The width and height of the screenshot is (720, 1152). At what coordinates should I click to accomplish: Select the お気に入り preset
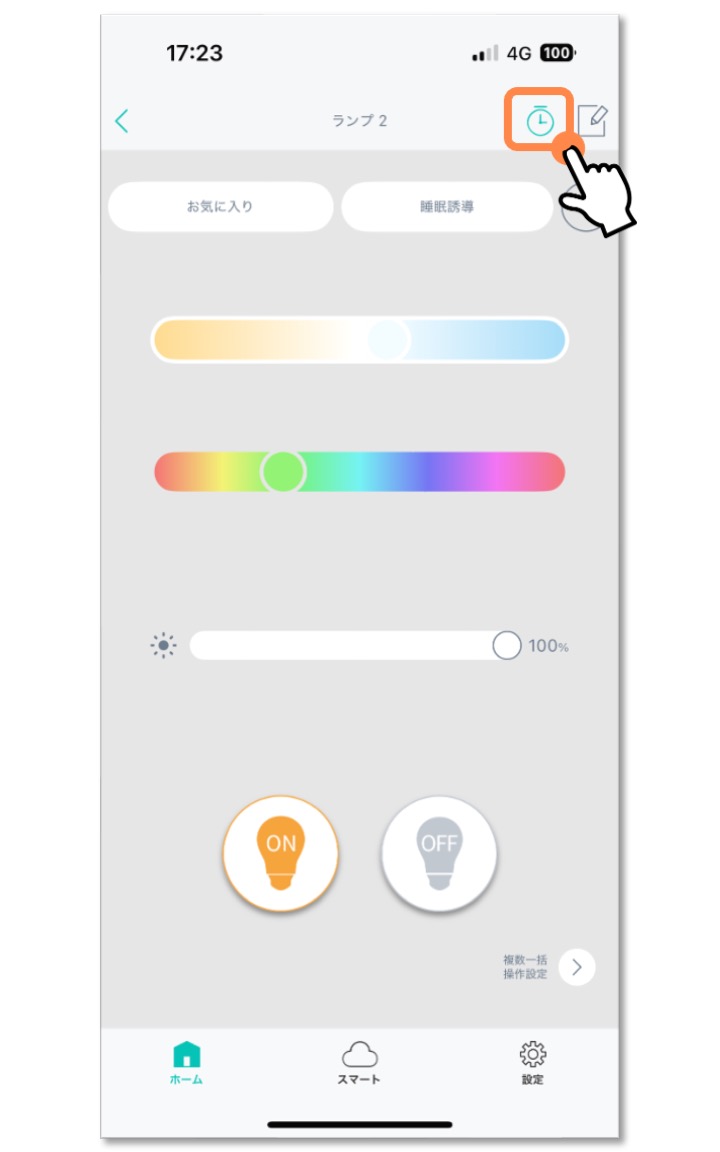[220, 207]
